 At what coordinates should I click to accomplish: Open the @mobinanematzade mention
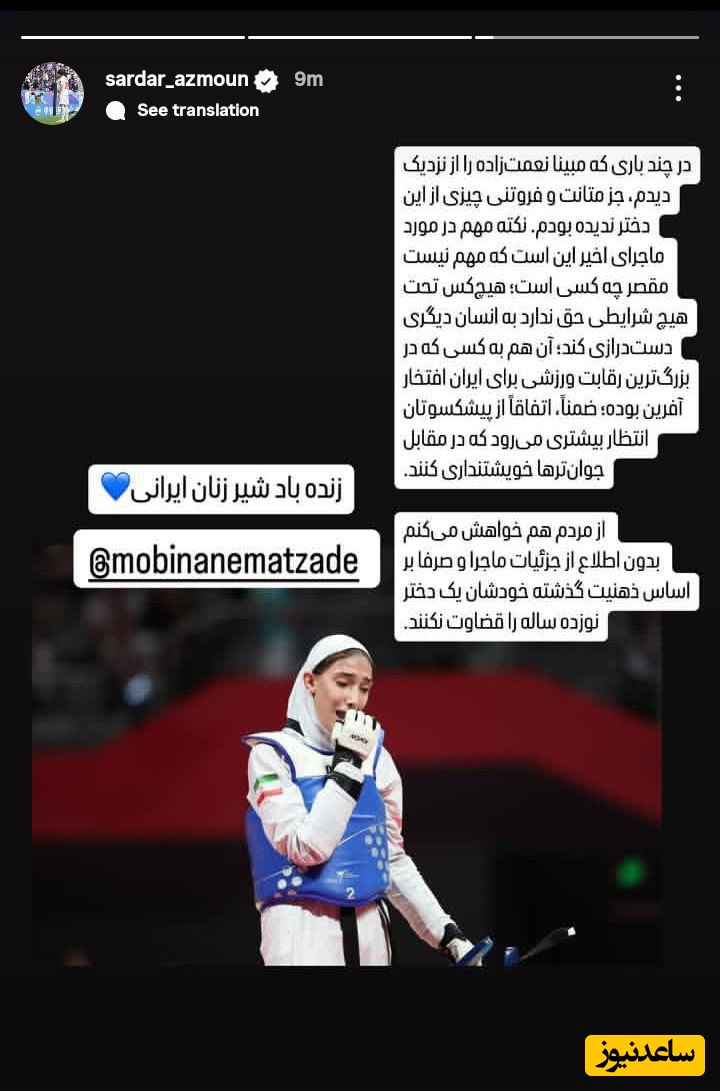(224, 563)
